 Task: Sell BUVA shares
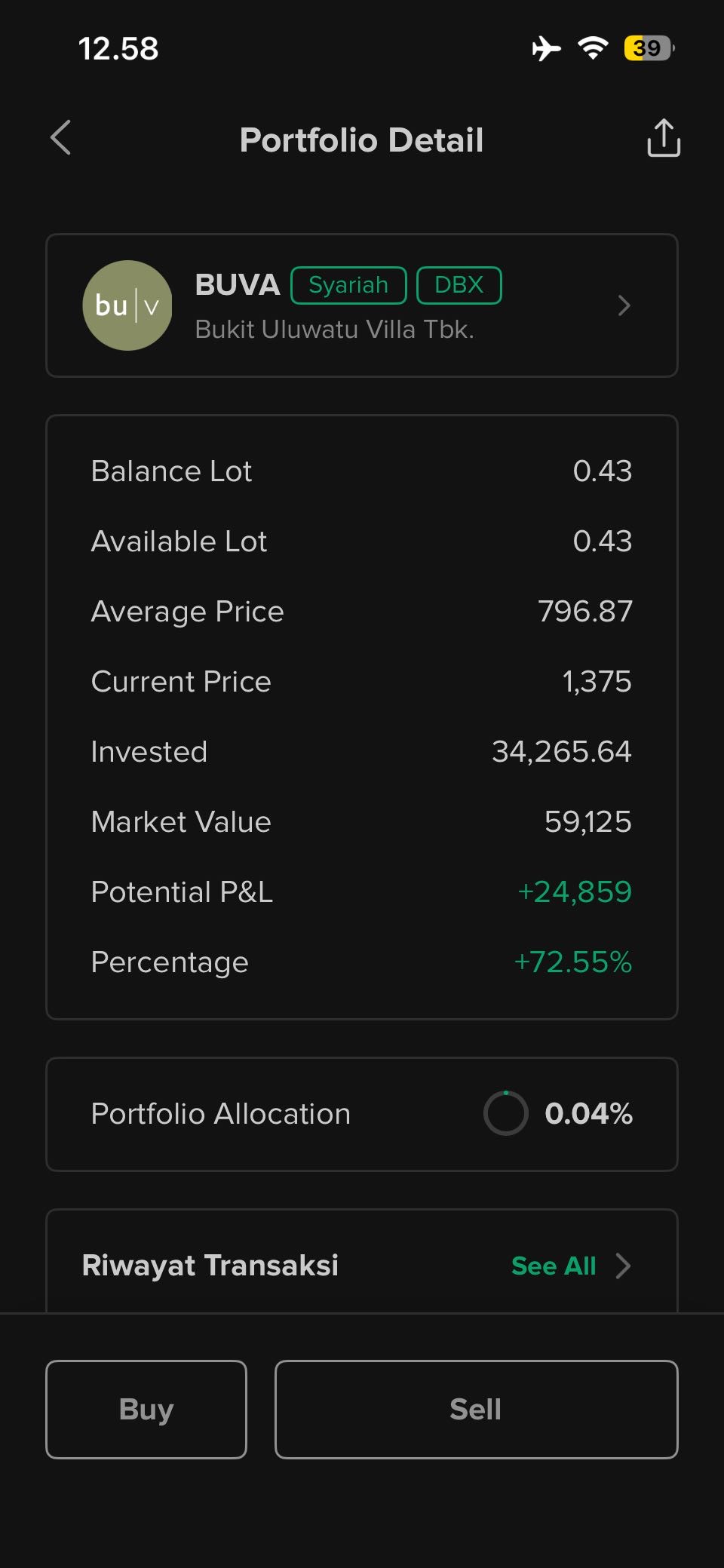coord(476,1409)
